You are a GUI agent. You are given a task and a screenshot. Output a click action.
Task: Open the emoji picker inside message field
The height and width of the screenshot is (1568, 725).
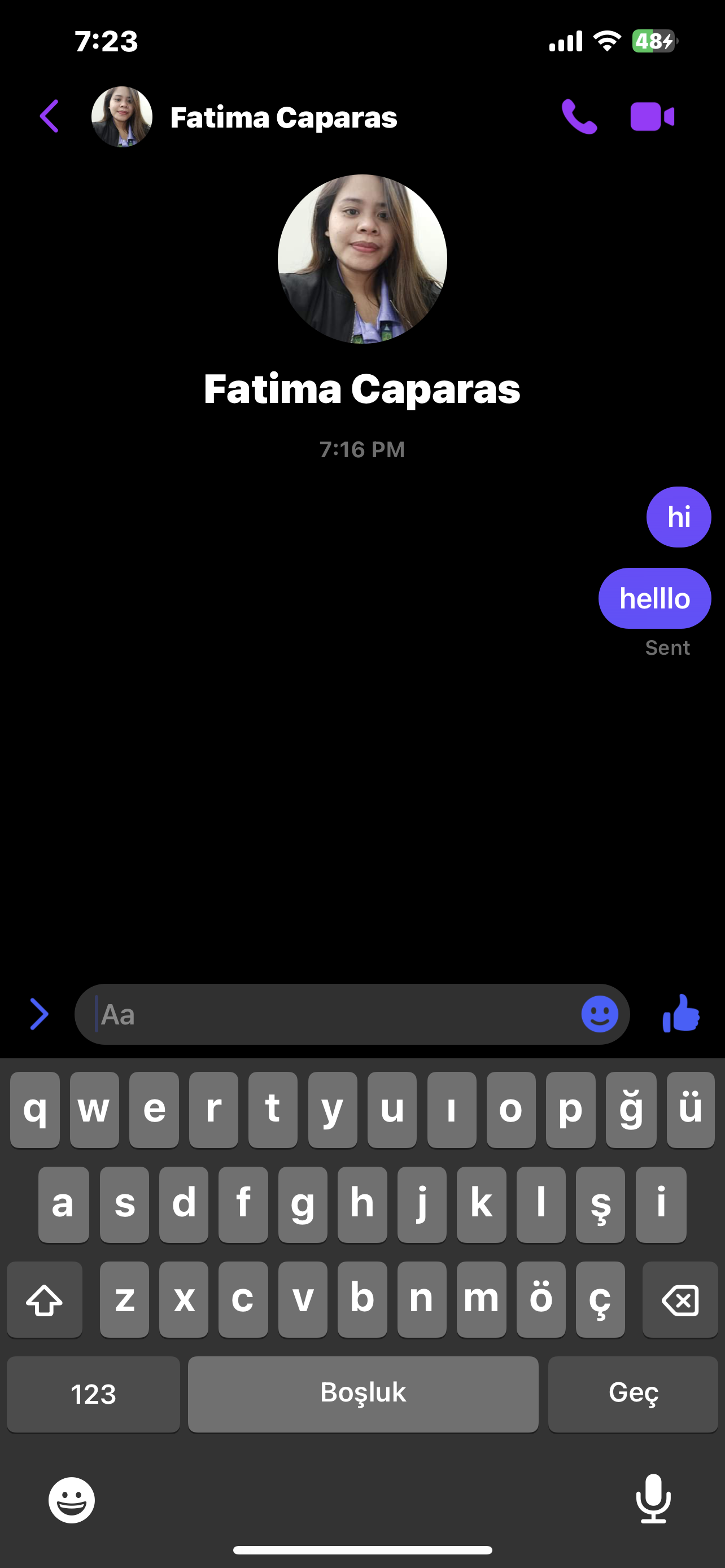[600, 1014]
